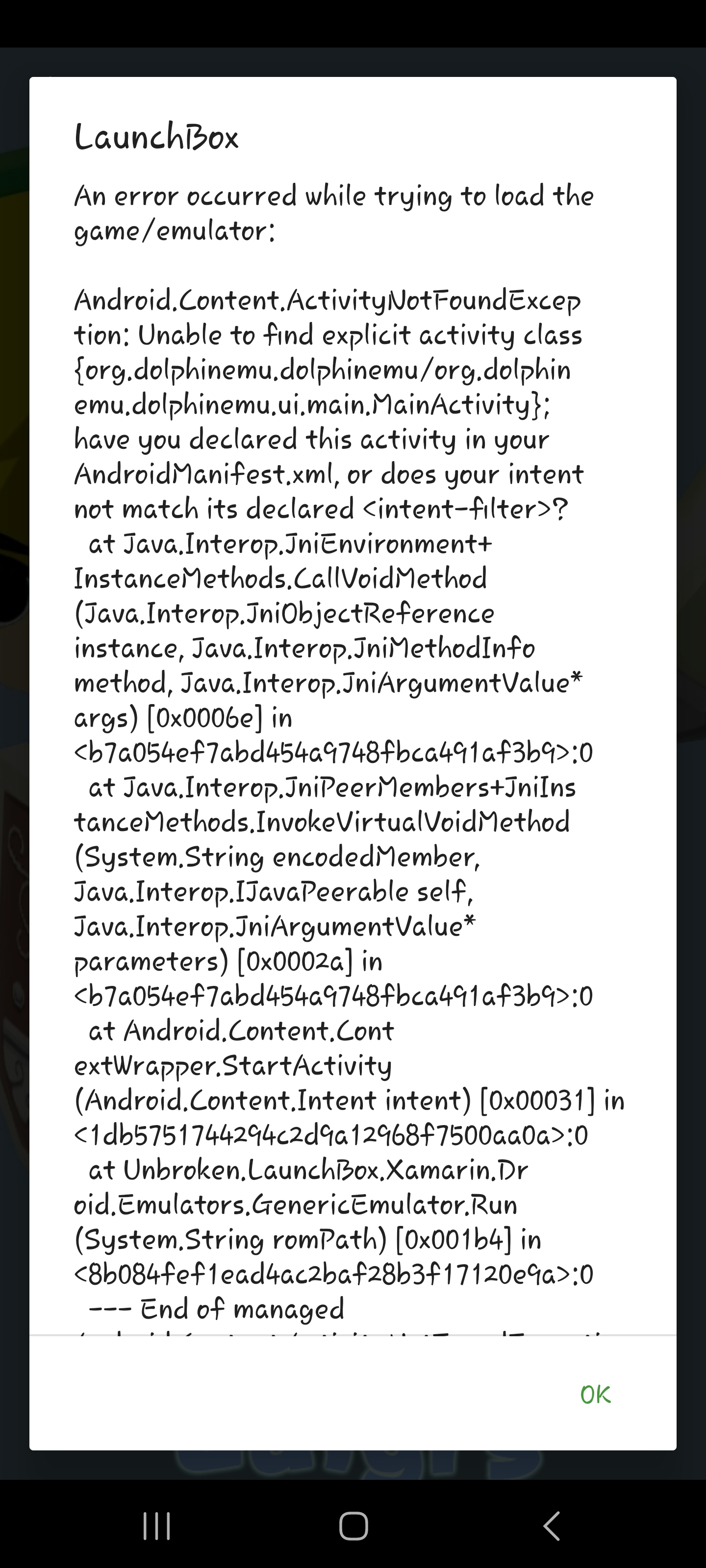Open the recent apps view
This screenshot has height=1568, width=706.
pos(156,1526)
